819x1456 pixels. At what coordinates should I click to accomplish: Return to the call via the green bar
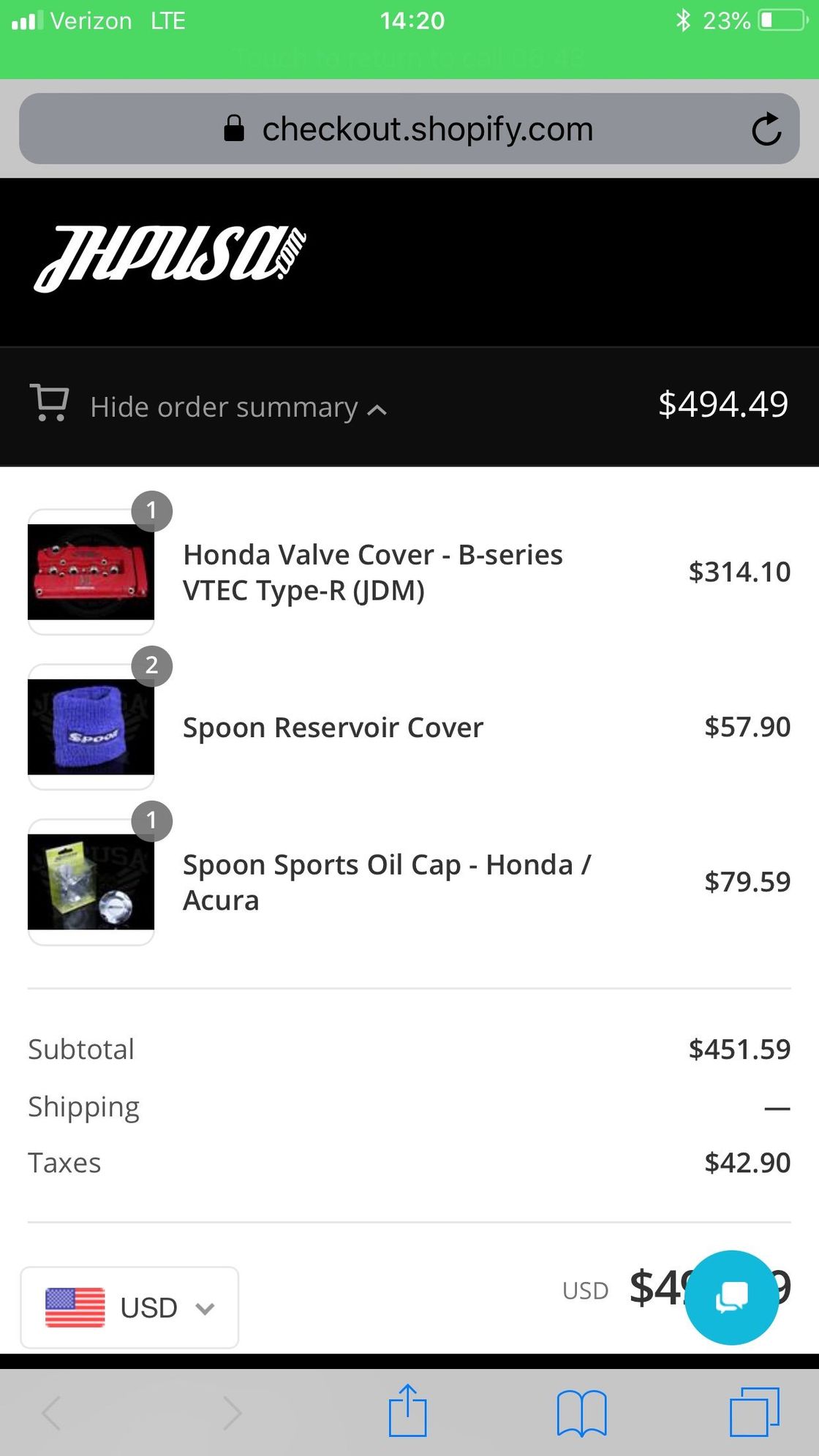409,56
